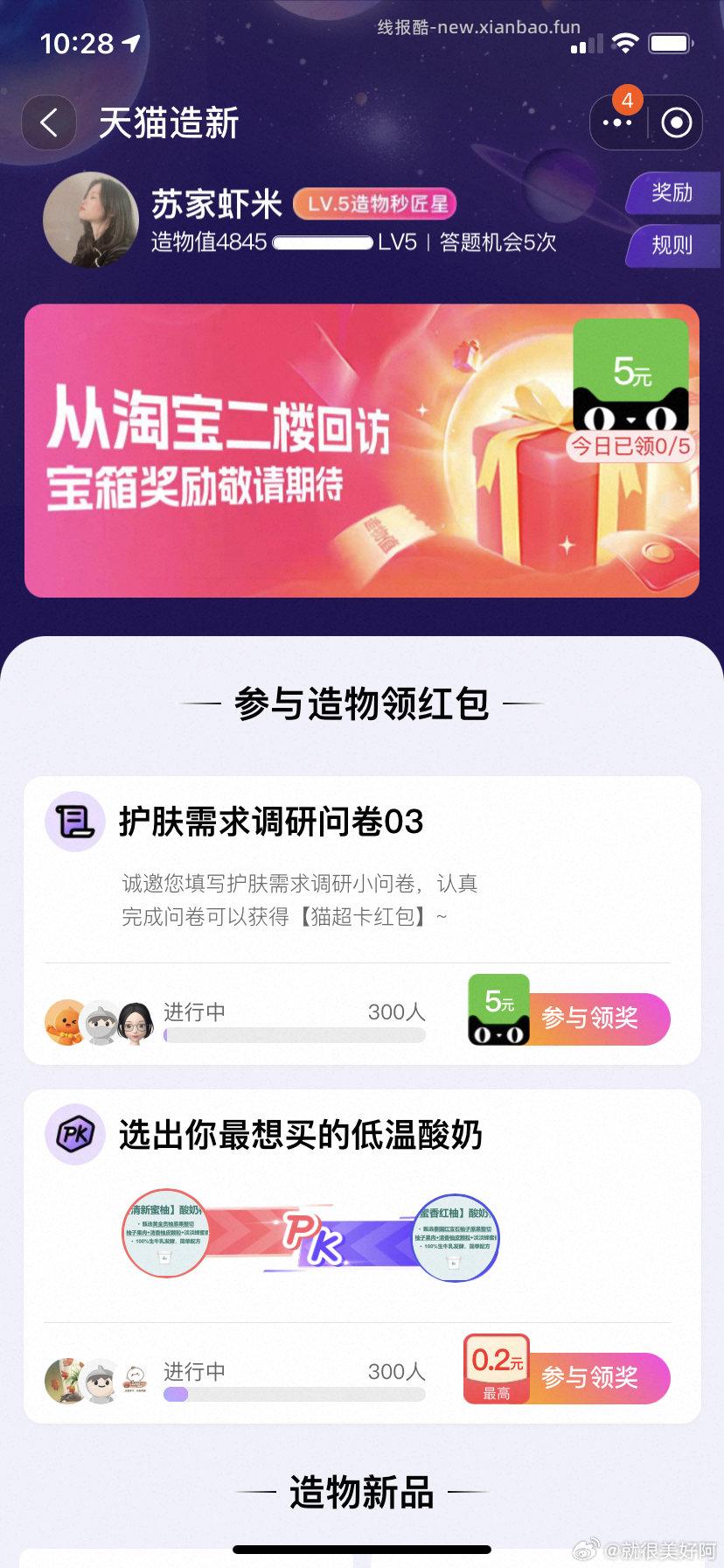Tap the red 4 notification badge
This screenshot has height=1568, width=724.
[627, 100]
